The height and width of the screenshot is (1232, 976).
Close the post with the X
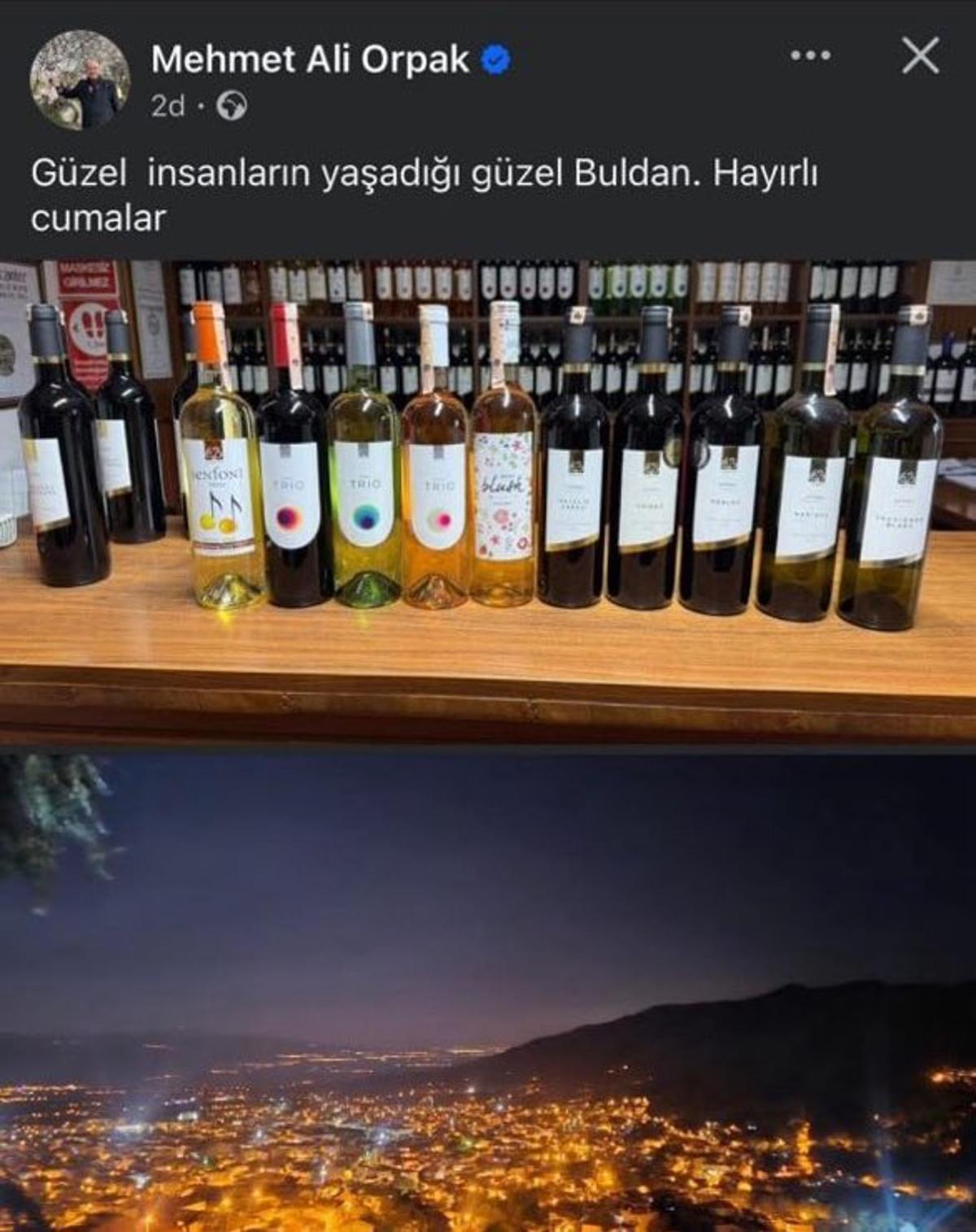(920, 56)
